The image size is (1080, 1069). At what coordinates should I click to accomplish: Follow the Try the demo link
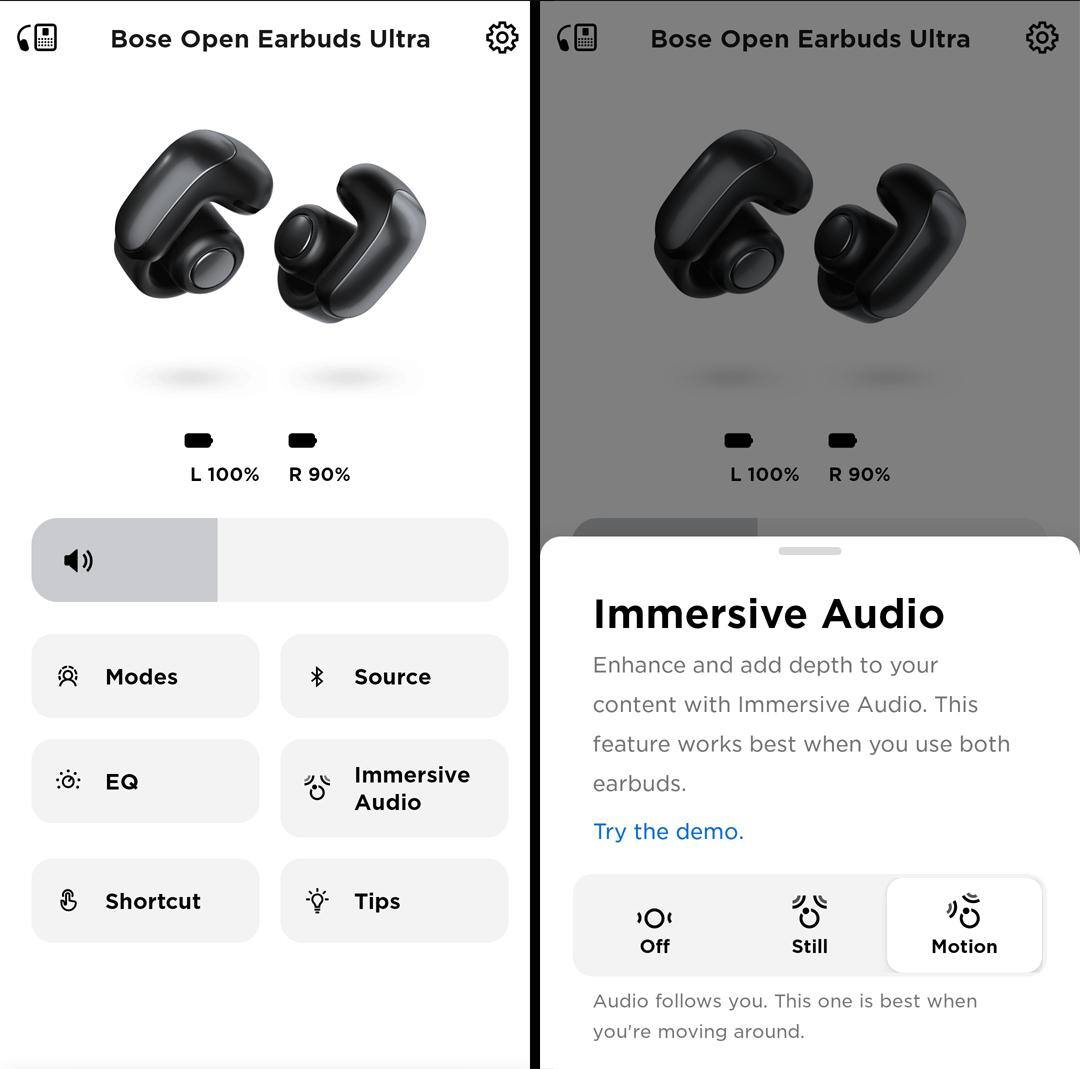[668, 831]
